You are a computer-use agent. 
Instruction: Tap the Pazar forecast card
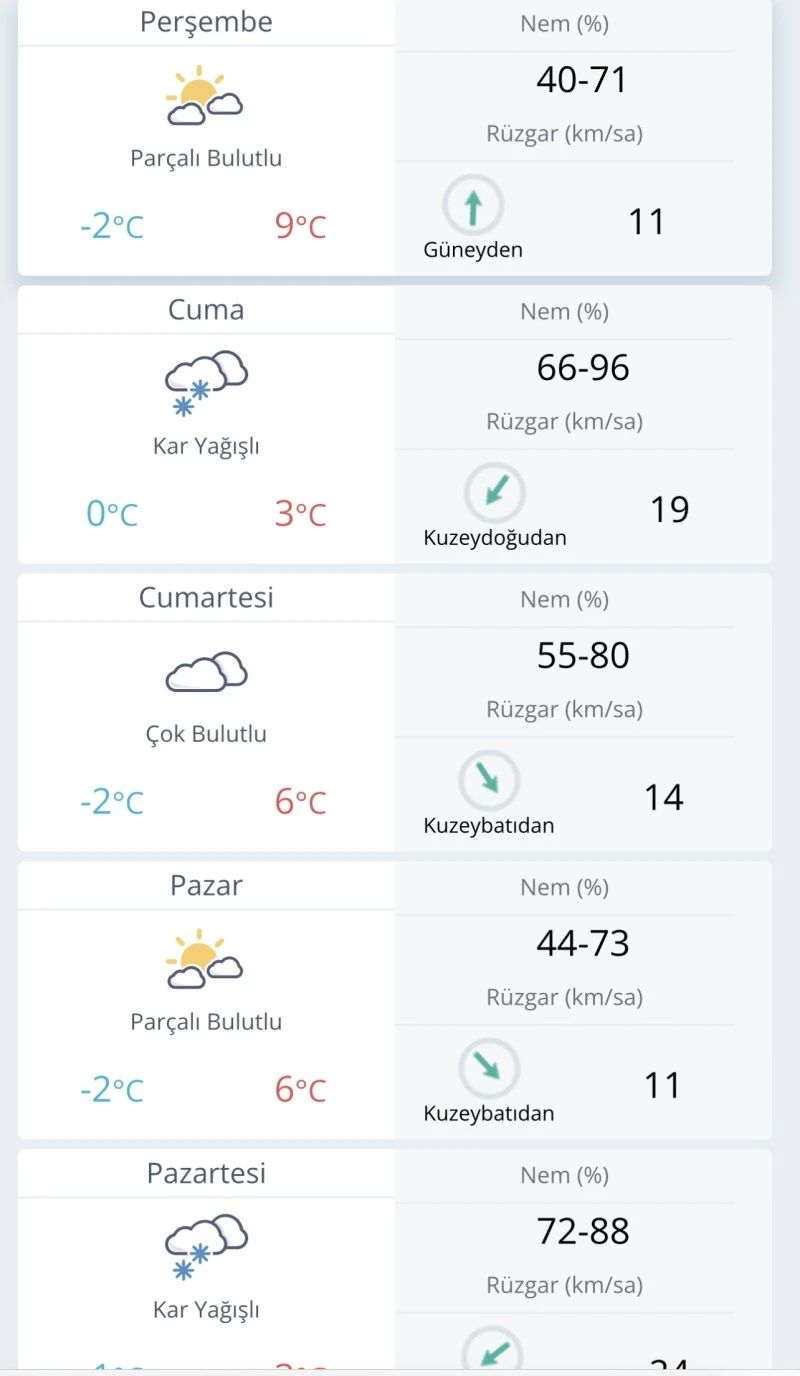point(394,1000)
